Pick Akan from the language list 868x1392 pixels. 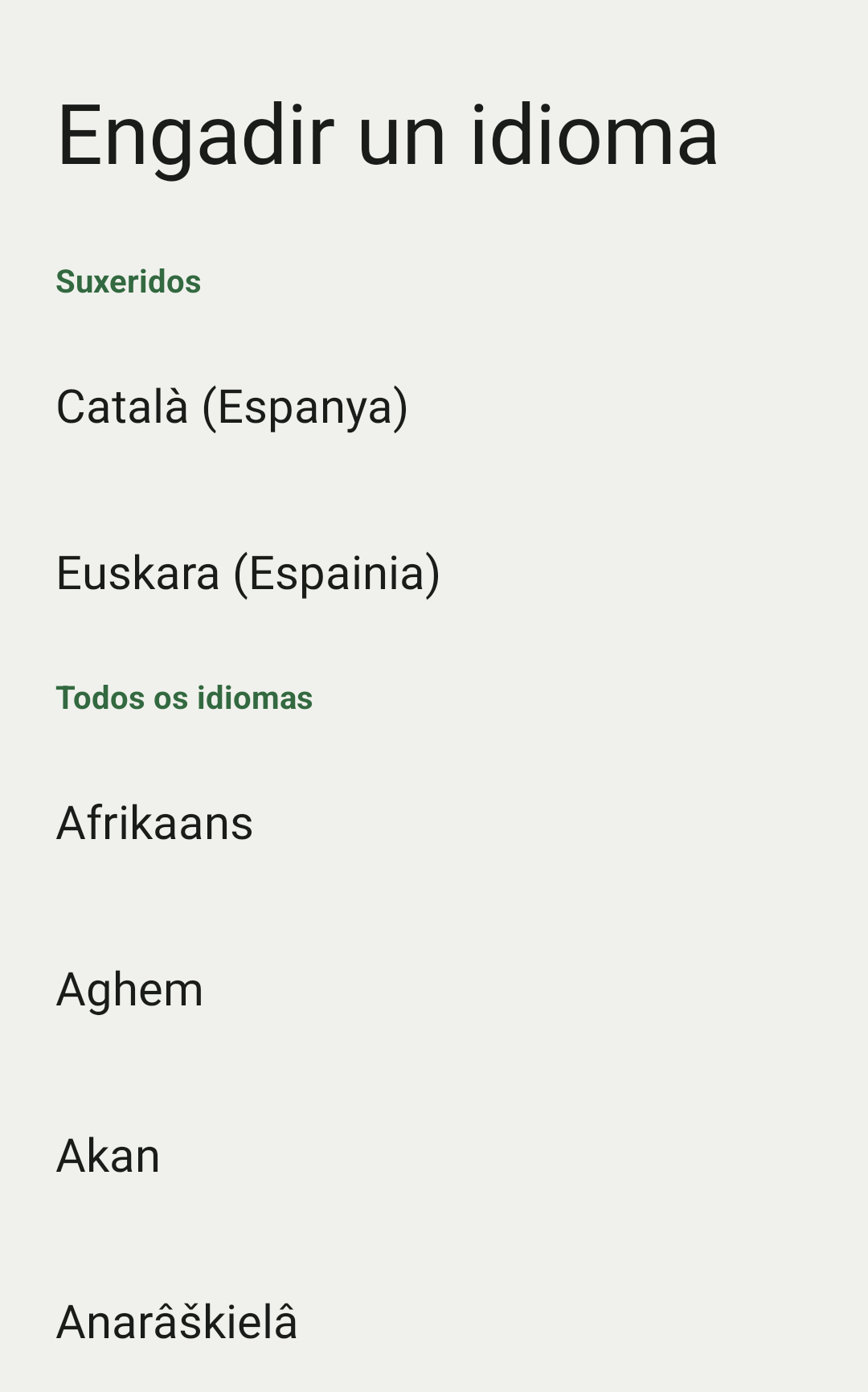434,1156
